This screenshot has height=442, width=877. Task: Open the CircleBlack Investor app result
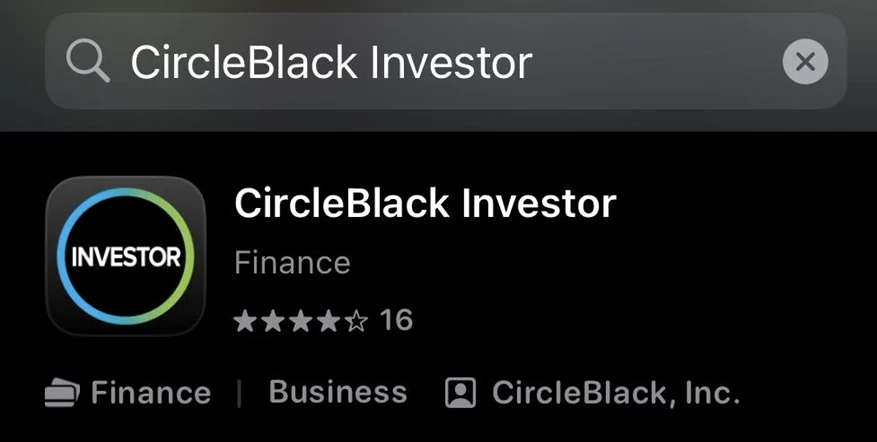[x=425, y=205]
